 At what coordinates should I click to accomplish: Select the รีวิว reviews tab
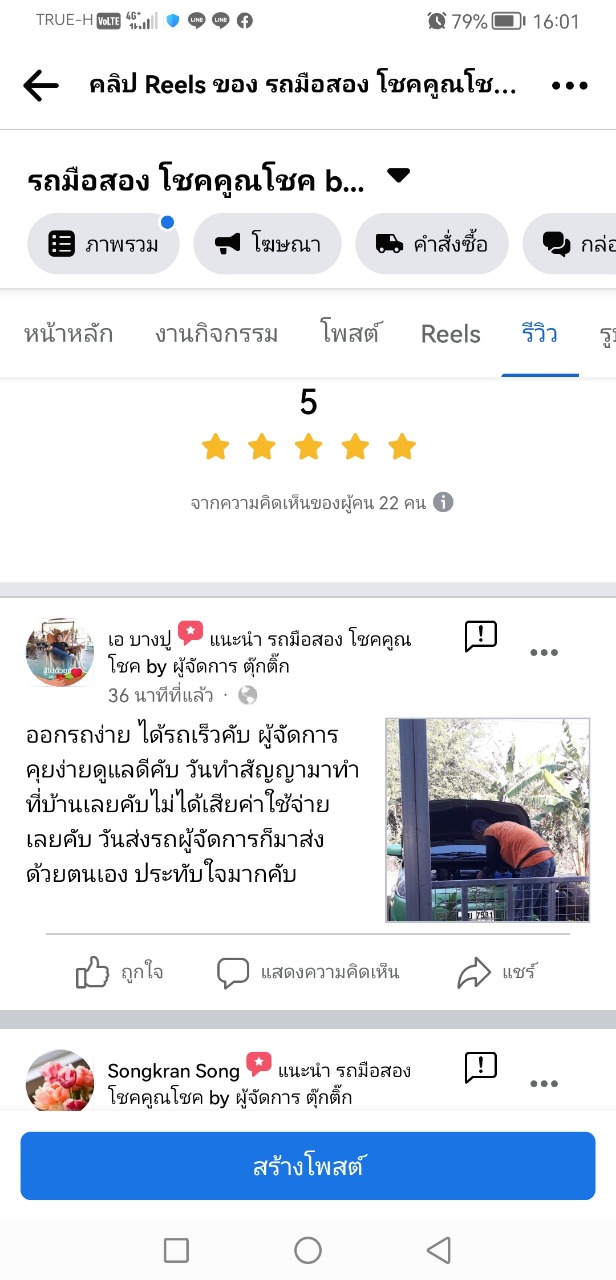pyautogui.click(x=540, y=334)
